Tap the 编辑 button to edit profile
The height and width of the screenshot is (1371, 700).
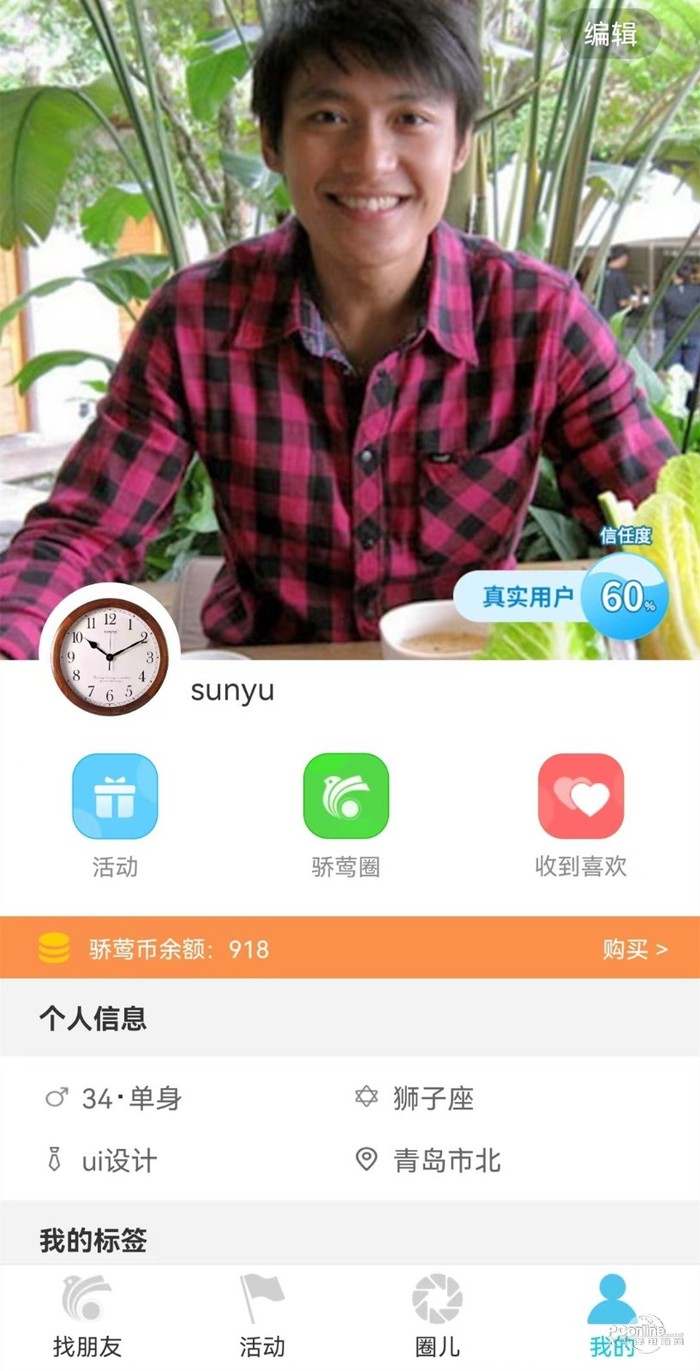(611, 35)
